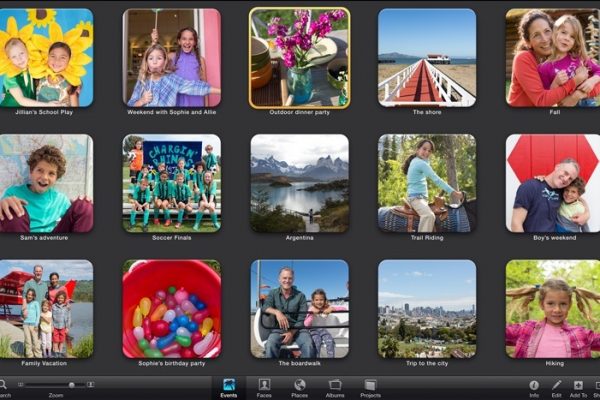The image size is (600, 400).
Task: Open the Outdoor dinner party event
Action: pyautogui.click(x=299, y=57)
